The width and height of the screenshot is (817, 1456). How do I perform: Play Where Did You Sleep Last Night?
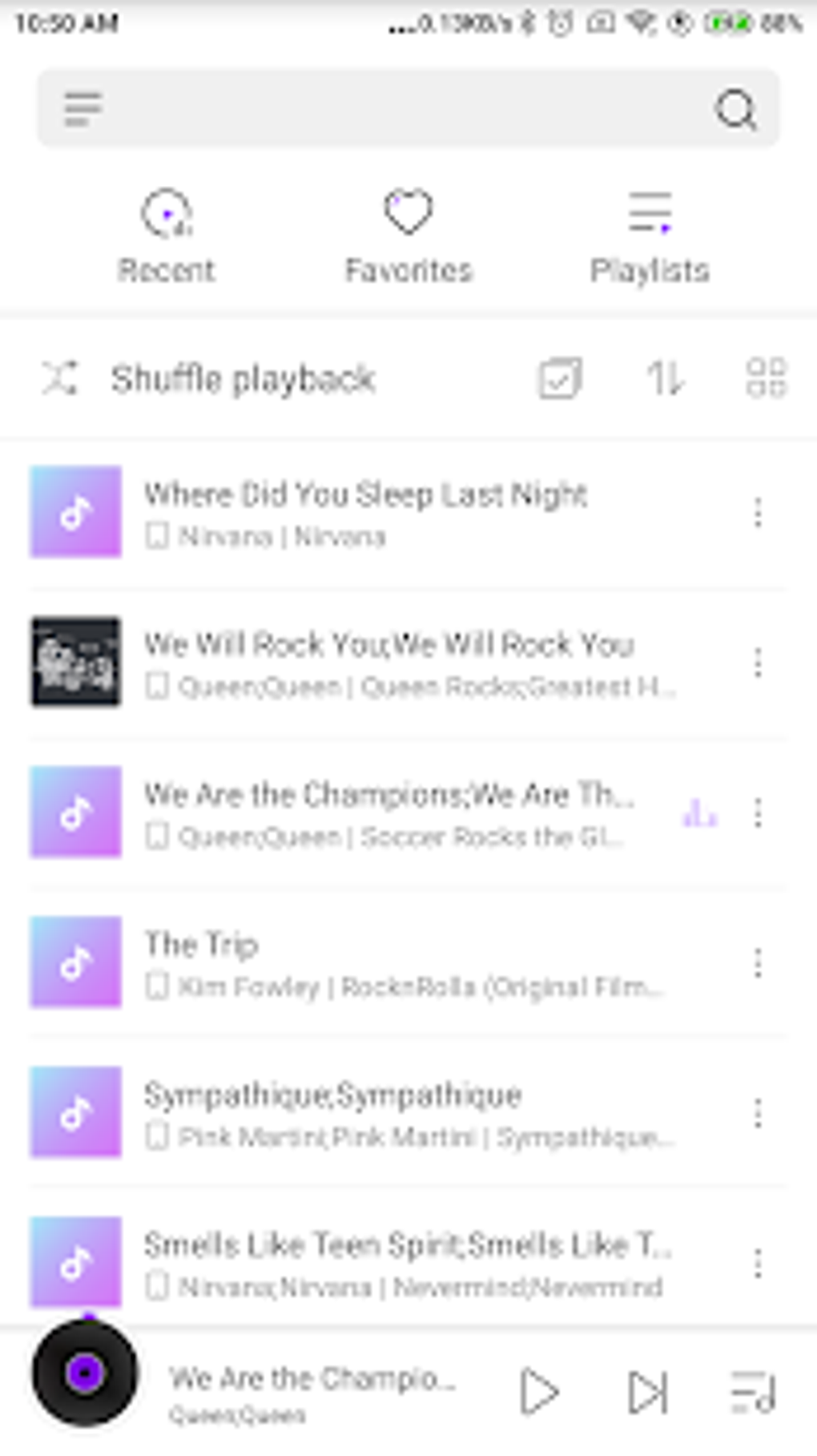point(365,511)
